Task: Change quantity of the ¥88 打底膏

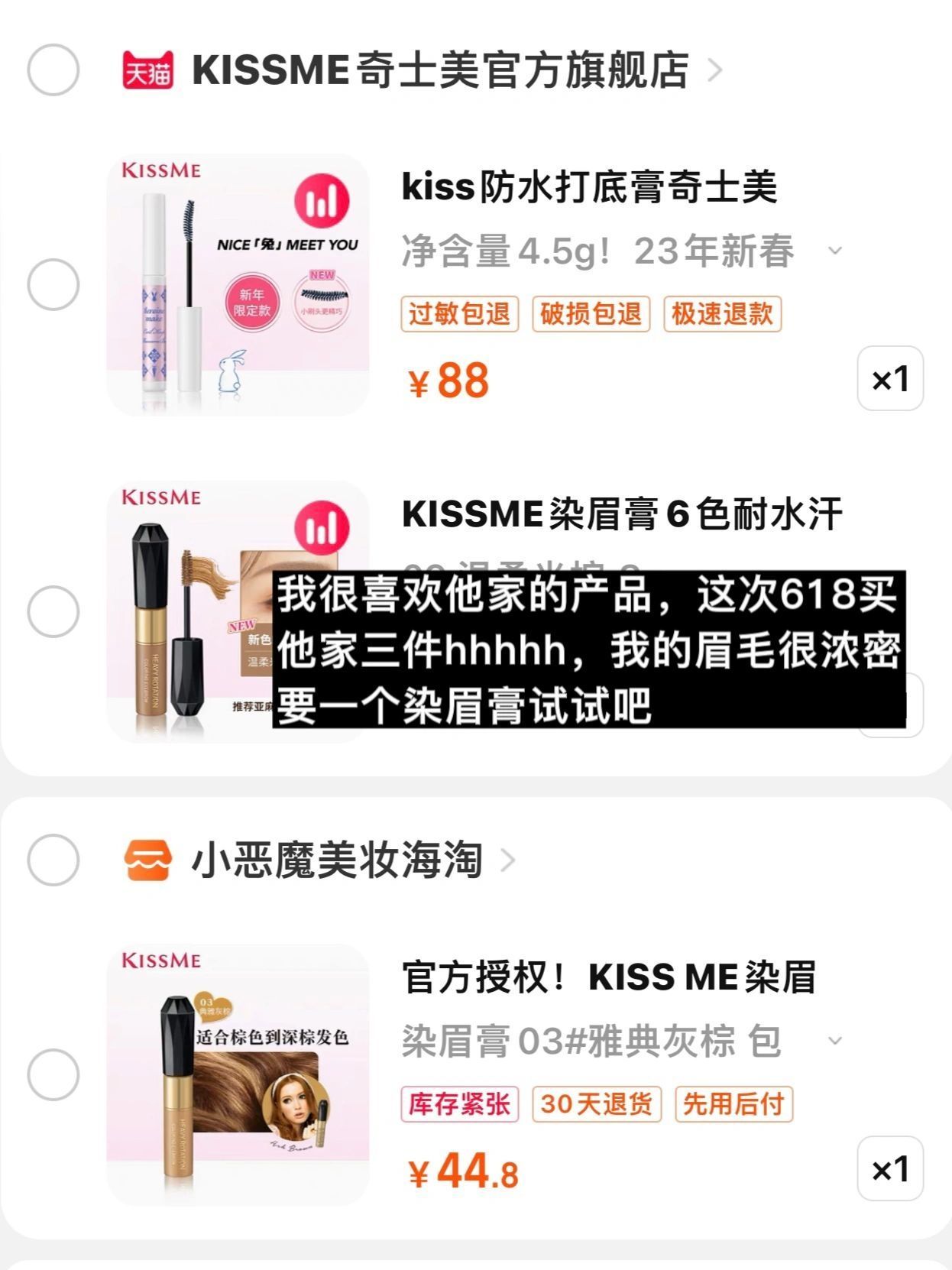Action: coord(890,379)
